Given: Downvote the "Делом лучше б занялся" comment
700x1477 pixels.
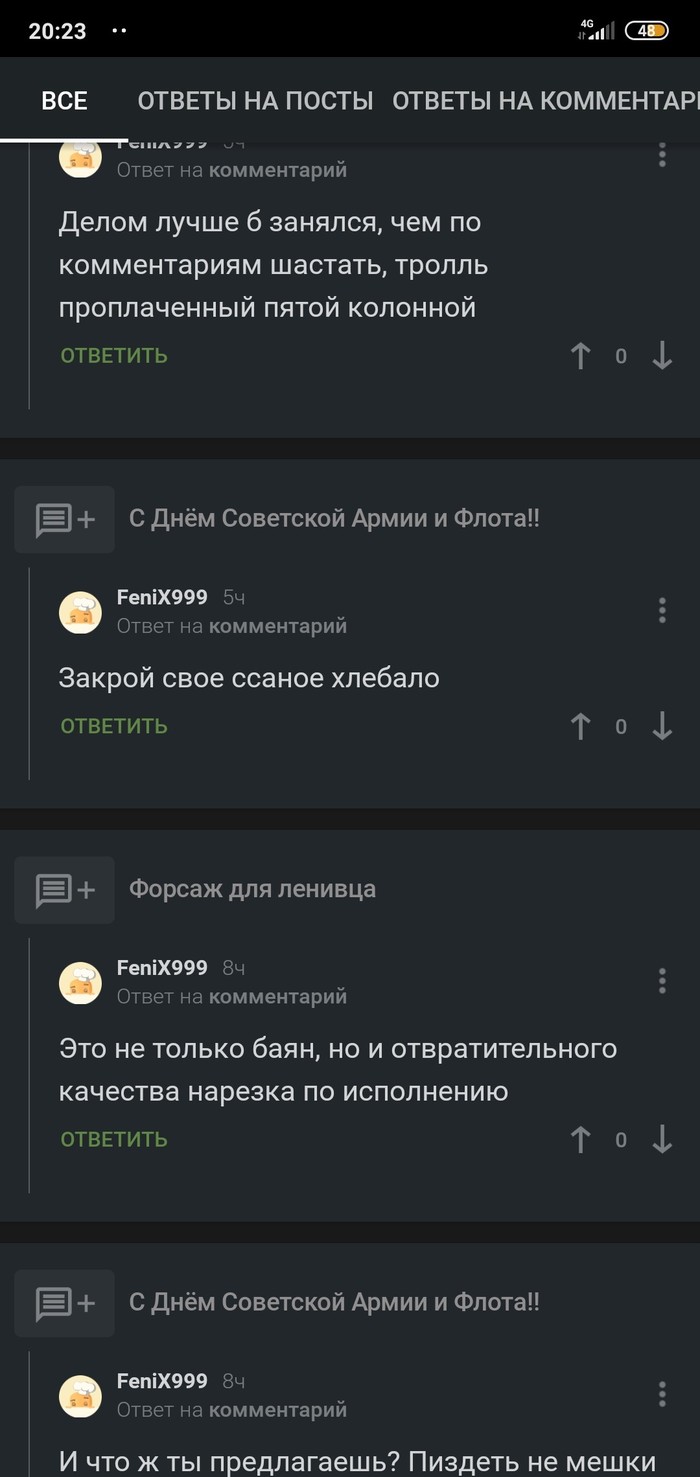Looking at the screenshot, I should 662,356.
